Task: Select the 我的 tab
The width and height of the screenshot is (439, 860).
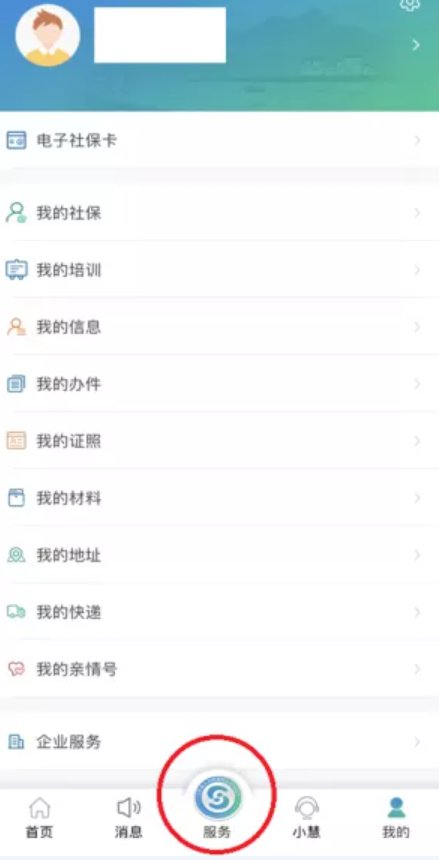Action: 396,818
